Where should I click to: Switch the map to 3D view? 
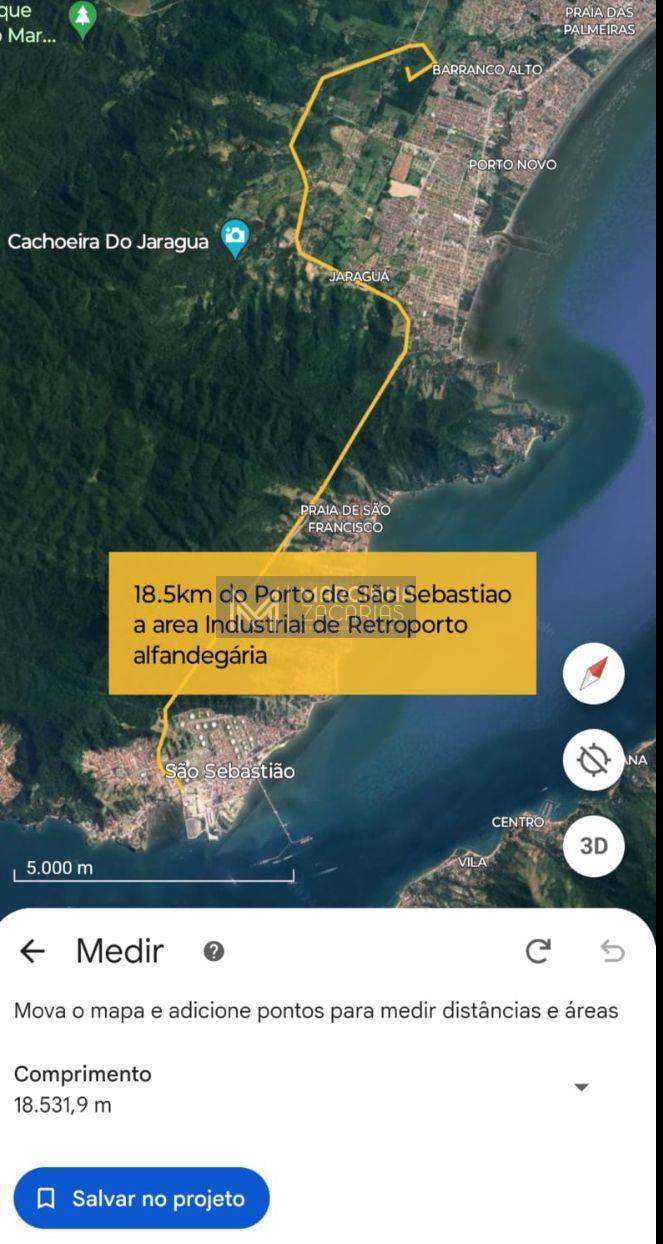(594, 846)
